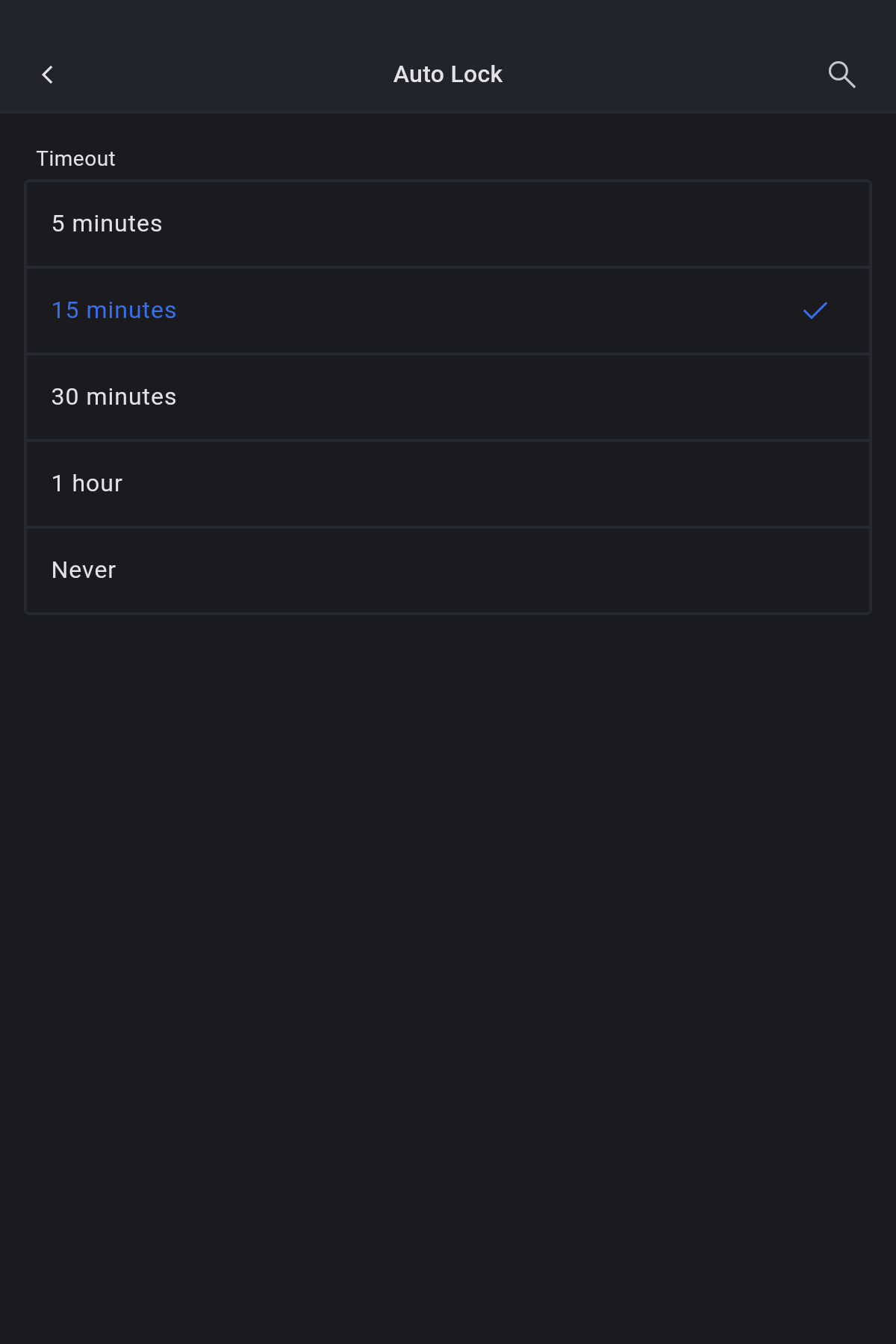
Task: Pick the 1 hour timeout
Action: (448, 484)
